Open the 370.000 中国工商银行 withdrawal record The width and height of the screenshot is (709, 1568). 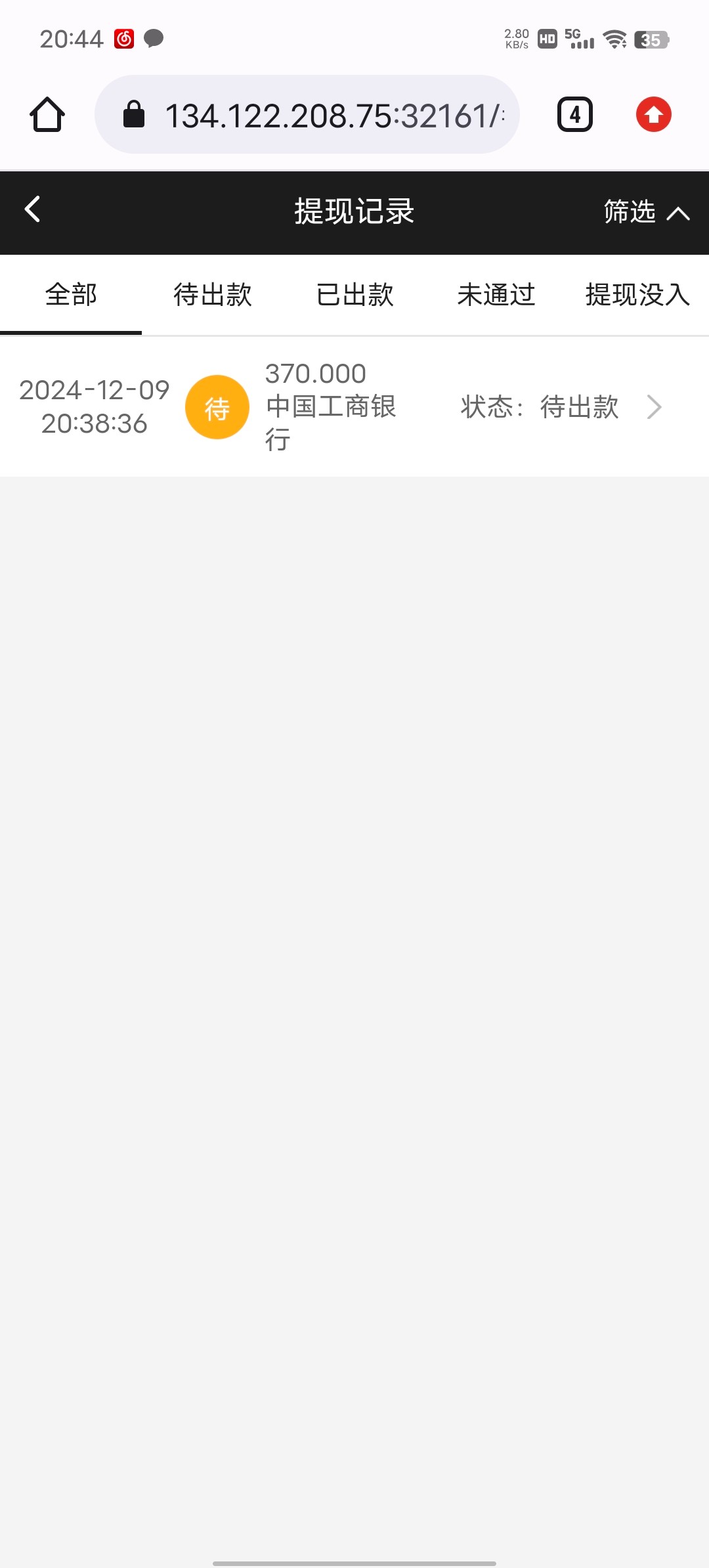tap(354, 407)
